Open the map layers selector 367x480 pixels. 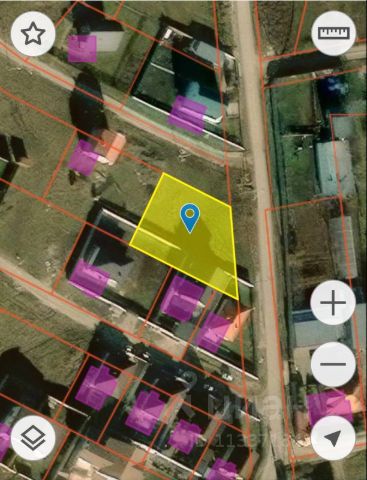coord(33,438)
